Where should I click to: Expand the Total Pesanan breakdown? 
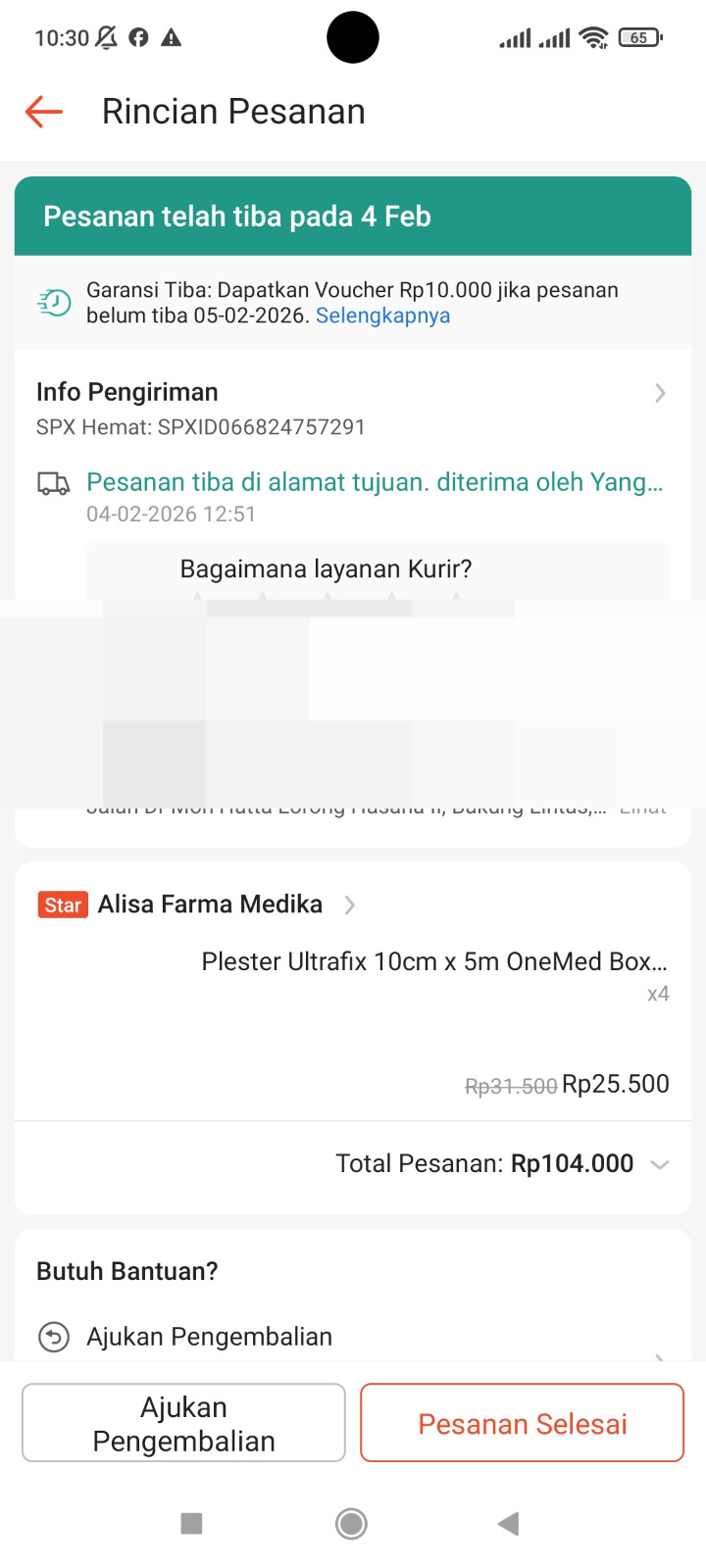pos(659,1164)
